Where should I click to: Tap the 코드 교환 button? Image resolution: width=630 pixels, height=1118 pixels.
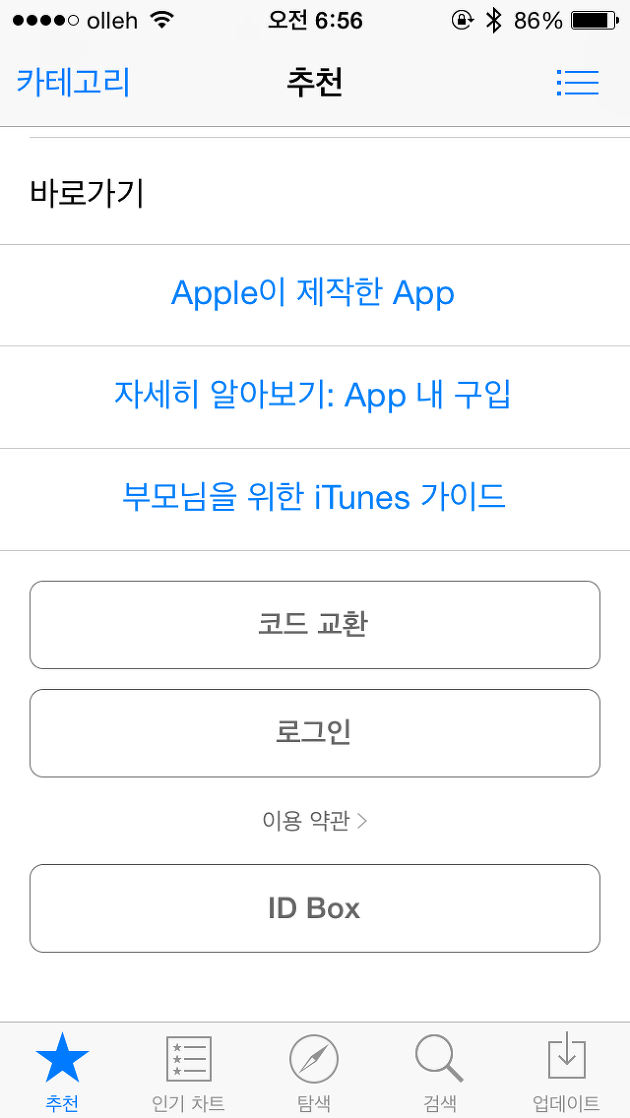coord(314,625)
